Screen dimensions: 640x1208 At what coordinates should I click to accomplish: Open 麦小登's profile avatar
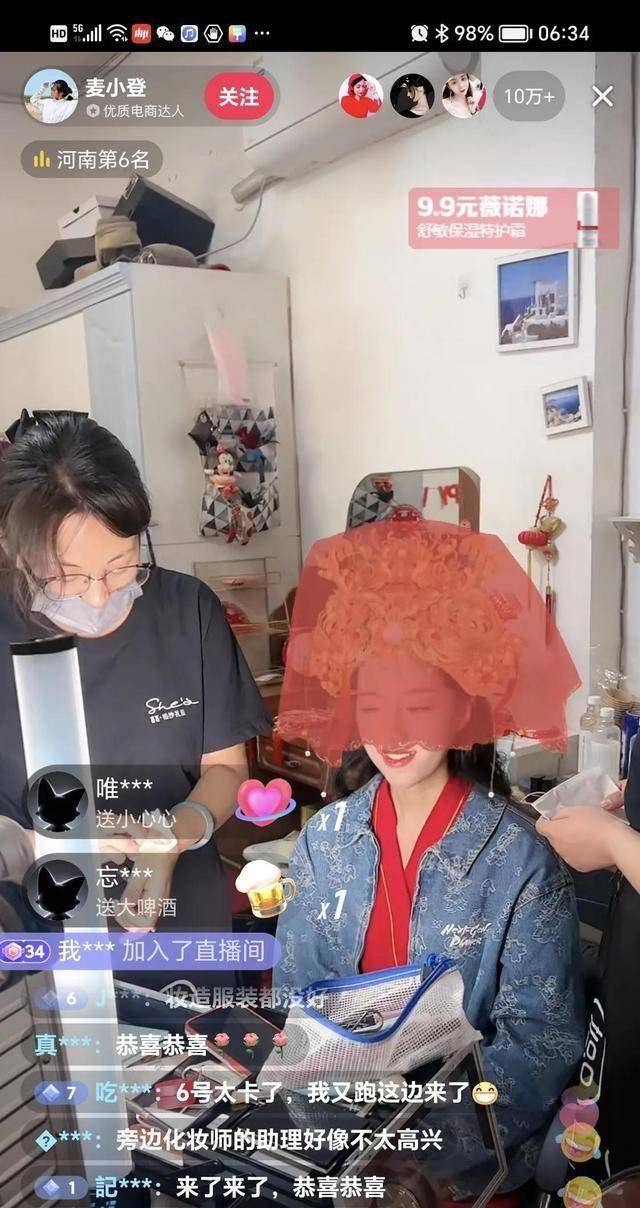tap(50, 96)
